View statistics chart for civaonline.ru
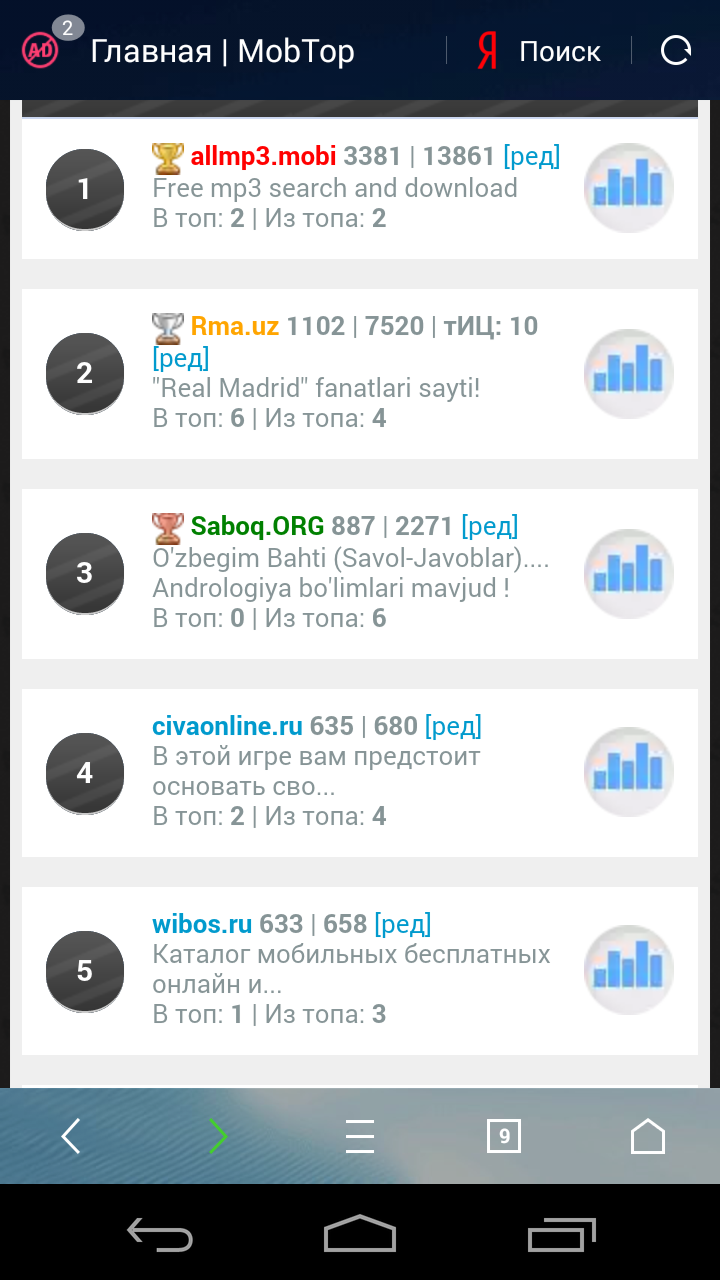The height and width of the screenshot is (1280, 720). click(628, 772)
